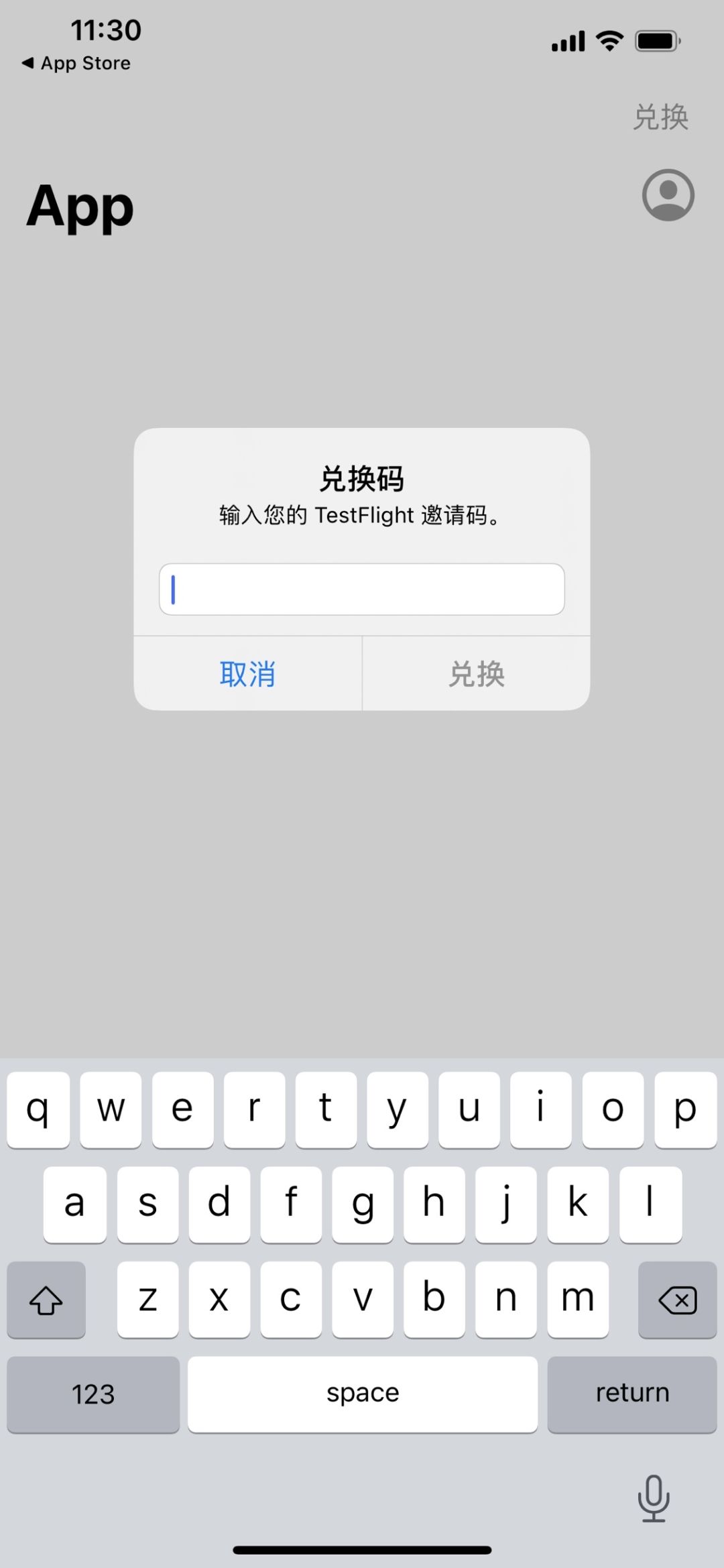The image size is (724, 1568).
Task: Cancel the redeem dialog with 取消
Action: (x=247, y=675)
